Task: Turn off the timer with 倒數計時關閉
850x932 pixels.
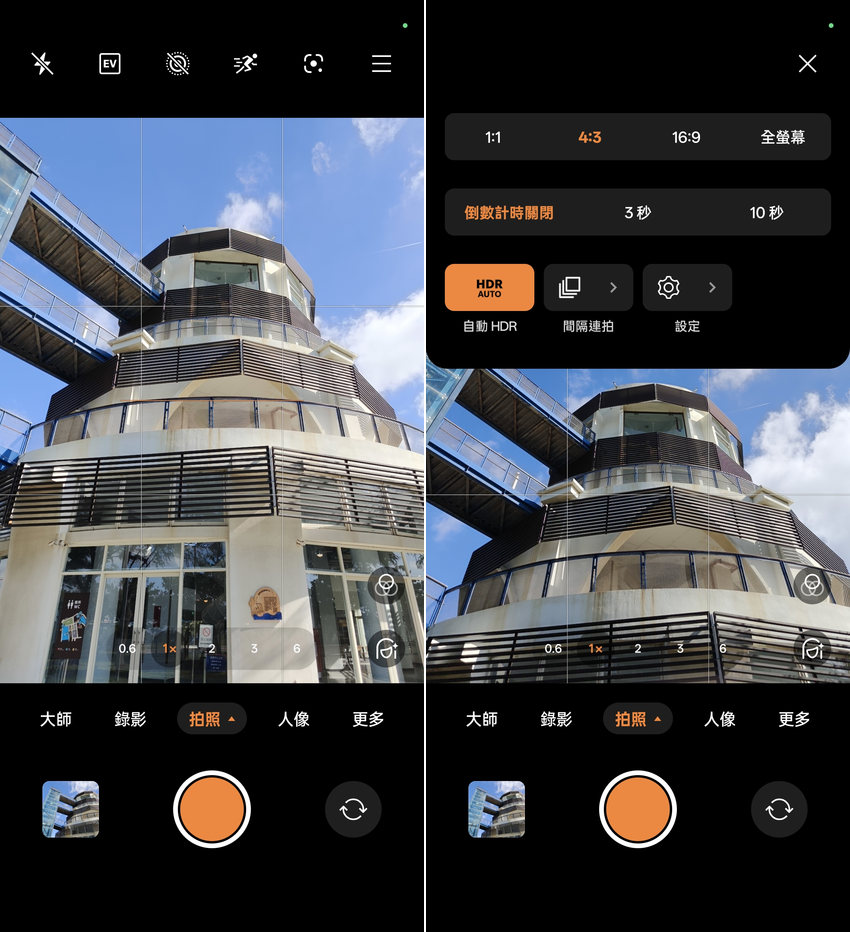Action: click(509, 213)
